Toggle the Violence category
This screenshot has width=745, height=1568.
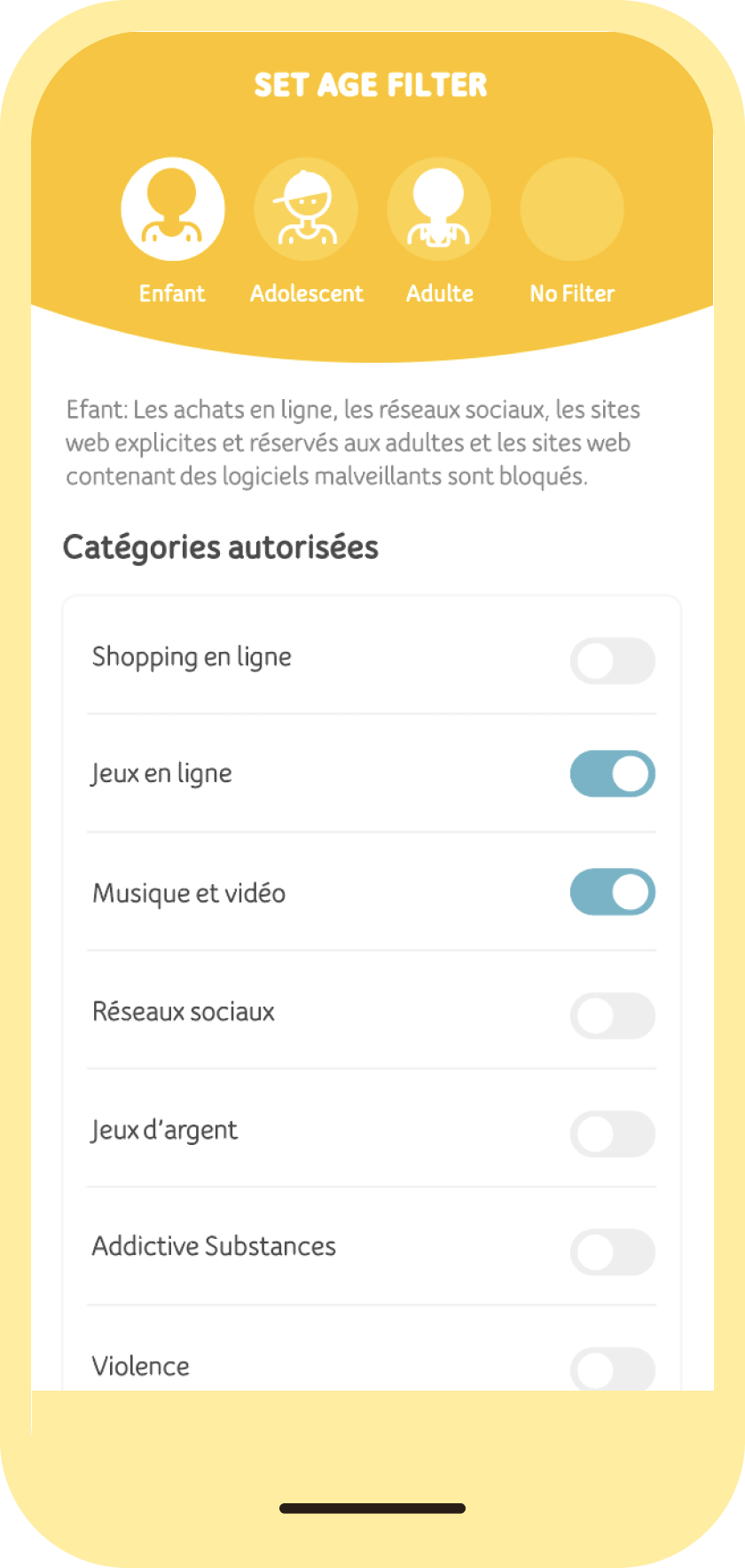[613, 1368]
